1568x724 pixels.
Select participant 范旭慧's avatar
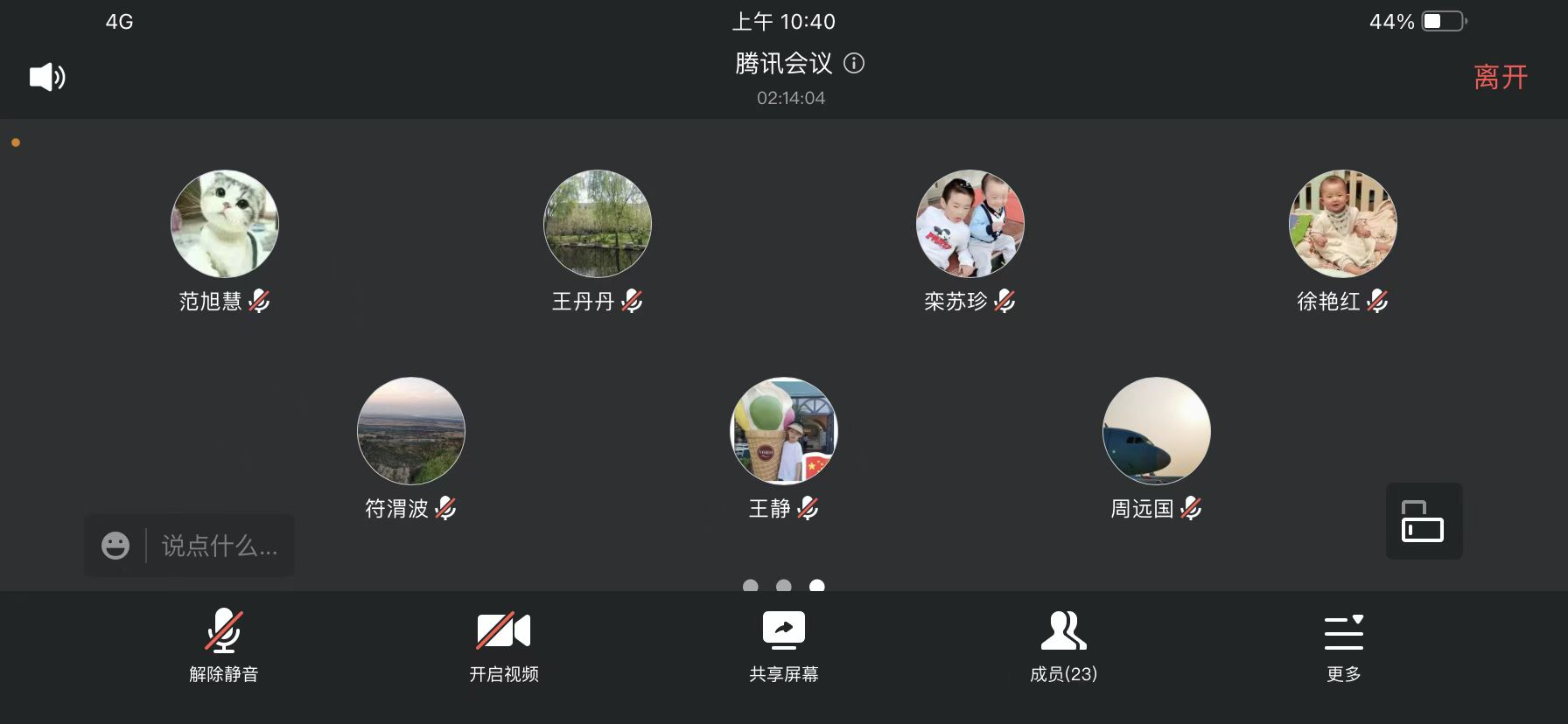click(x=225, y=224)
